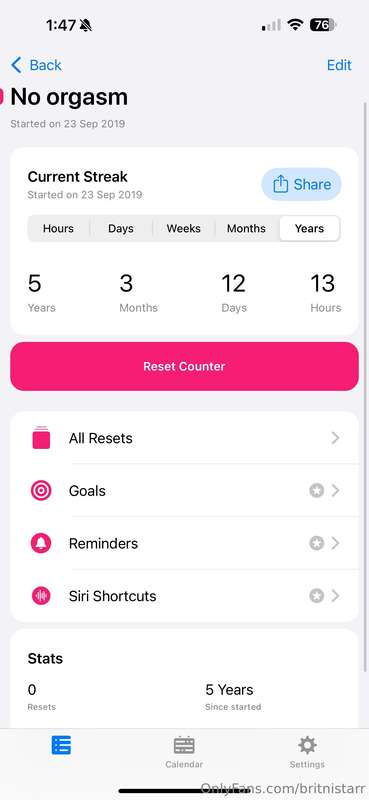Tap the Reset Counter button
Viewport: 369px width, 800px height.
[x=184, y=366]
